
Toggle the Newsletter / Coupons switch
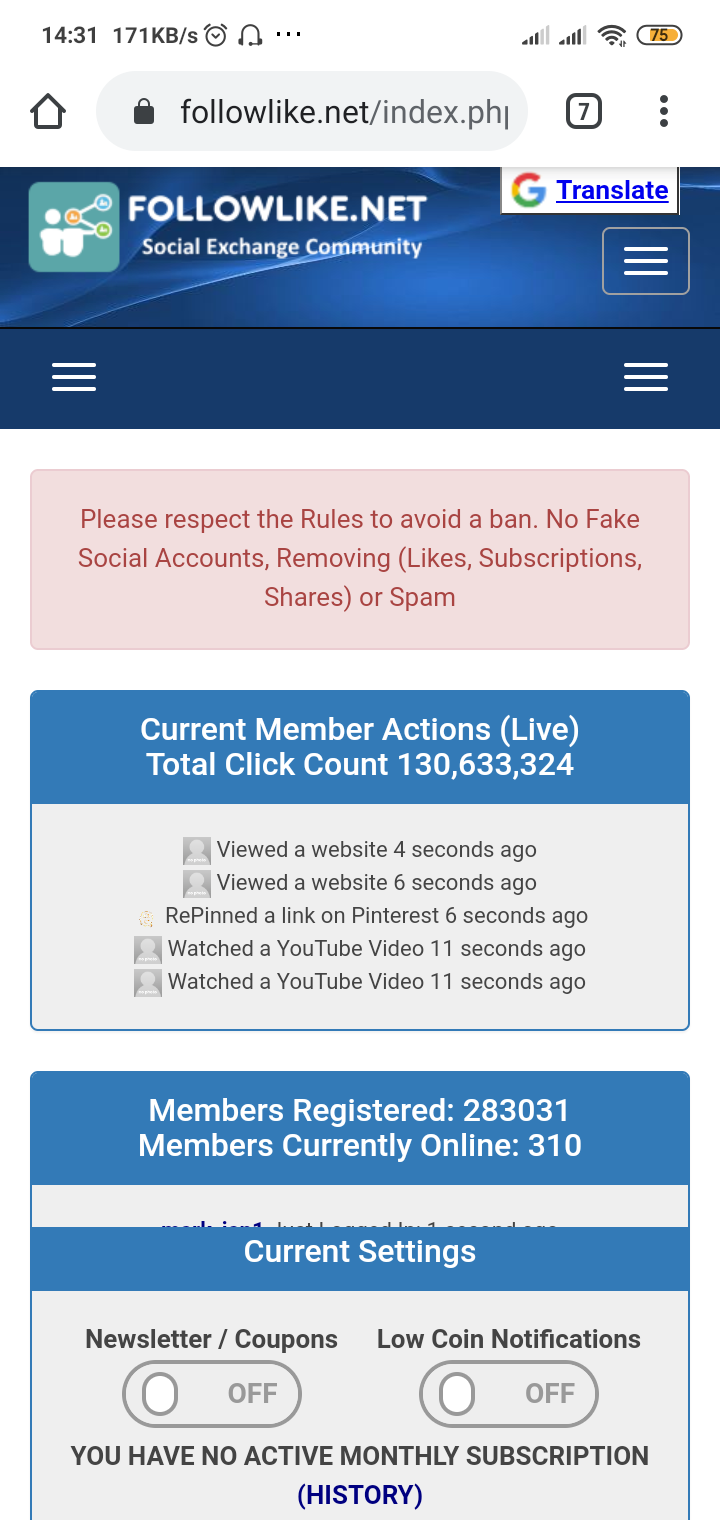(x=212, y=1393)
